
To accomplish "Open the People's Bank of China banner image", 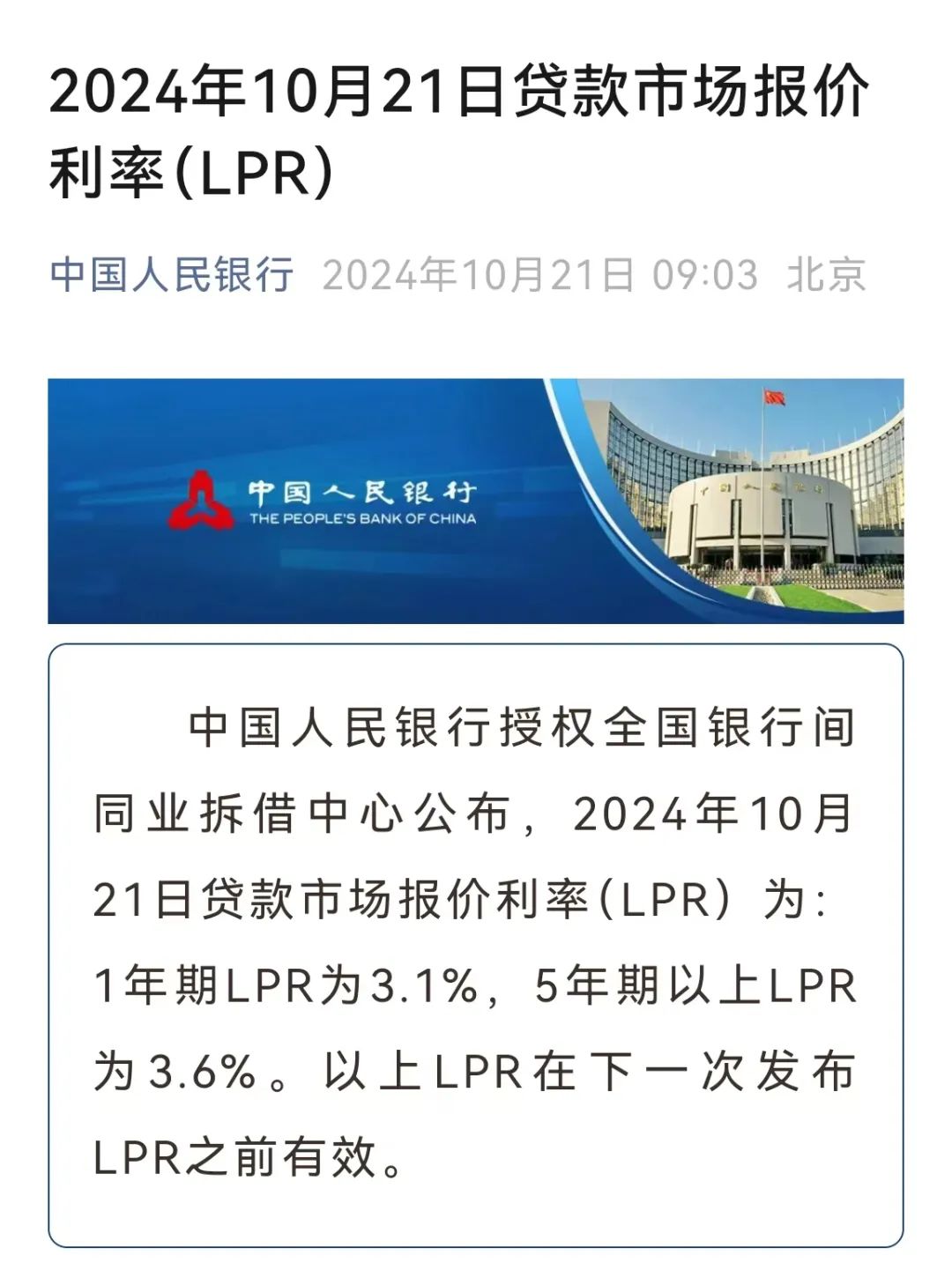I will coord(476,501).
